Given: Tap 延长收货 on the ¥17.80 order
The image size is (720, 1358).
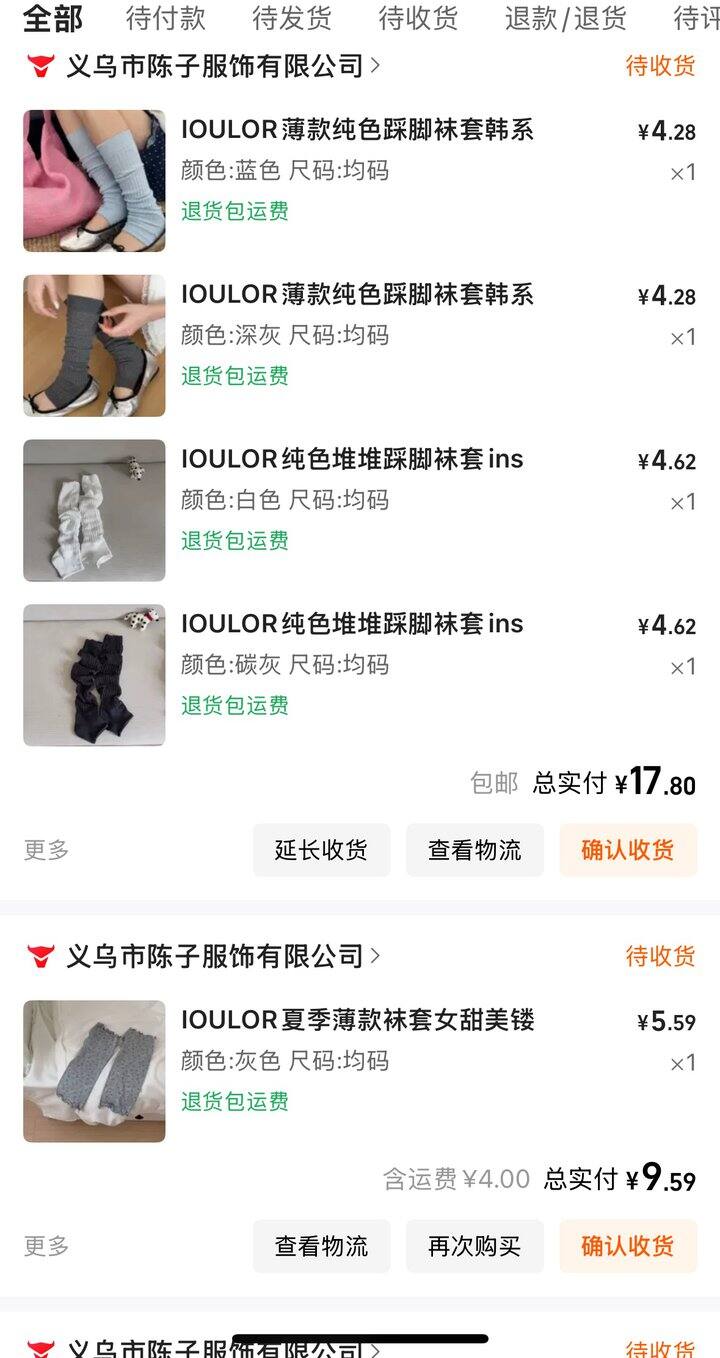Looking at the screenshot, I should [321, 850].
